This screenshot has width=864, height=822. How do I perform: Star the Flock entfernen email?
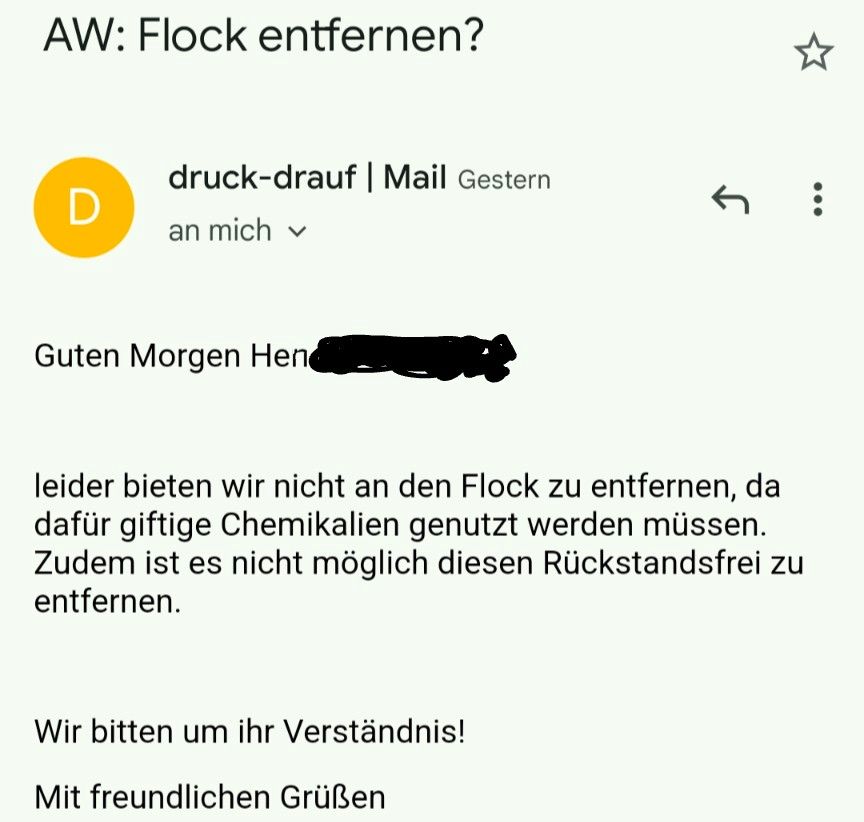(x=813, y=52)
